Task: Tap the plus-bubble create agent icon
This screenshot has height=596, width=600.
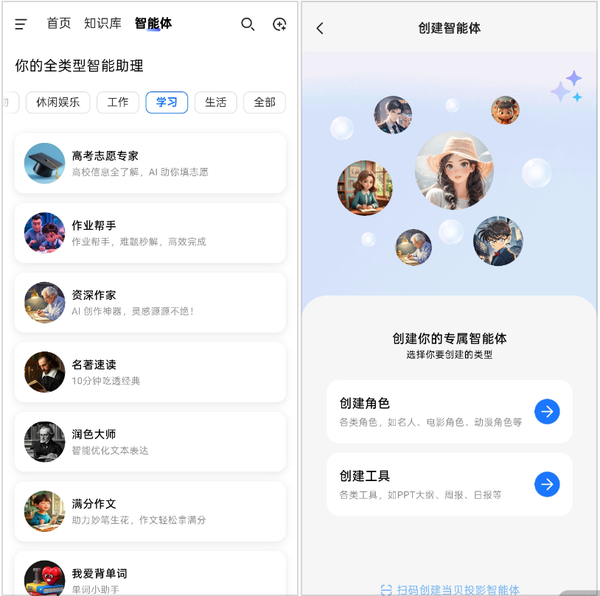Action: pyautogui.click(x=279, y=24)
